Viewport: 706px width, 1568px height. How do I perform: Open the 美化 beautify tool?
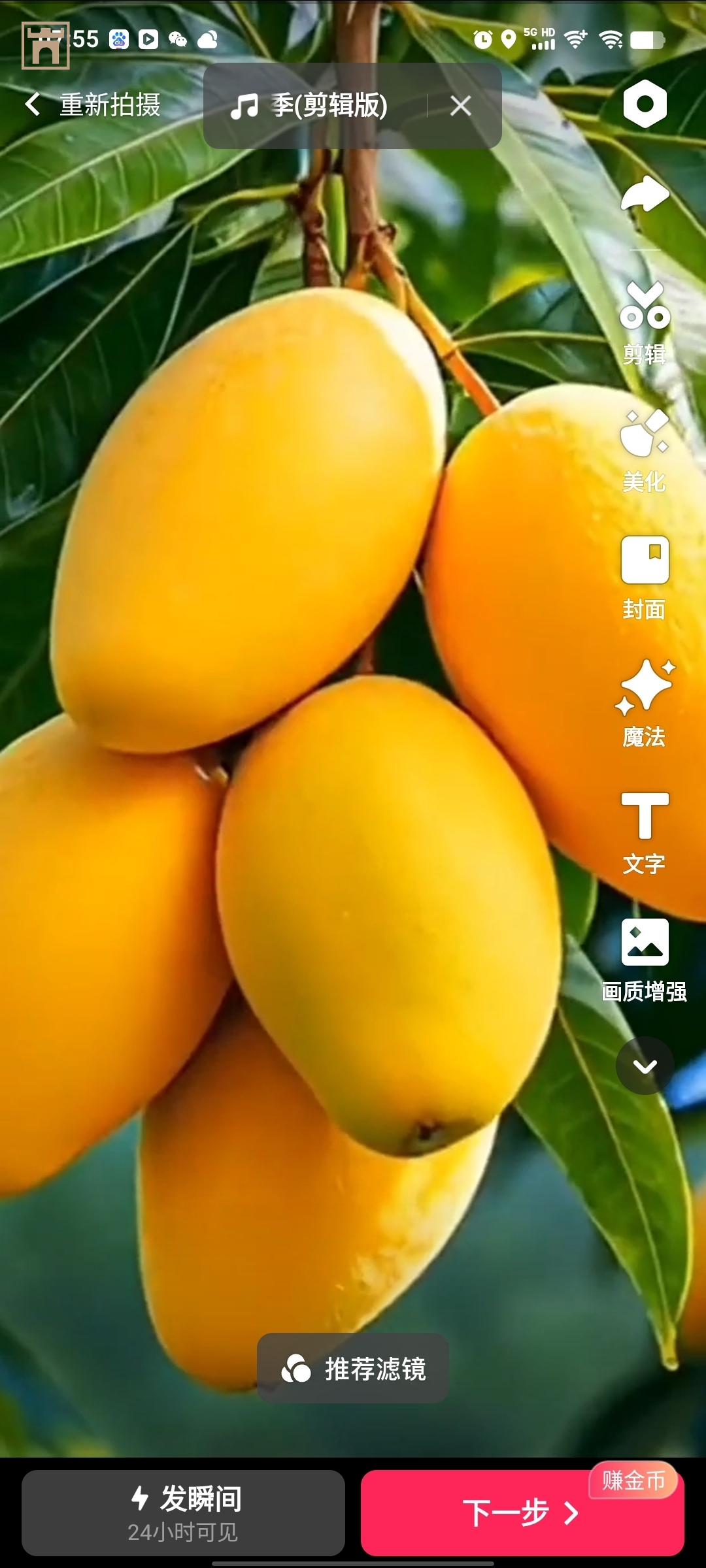645,451
